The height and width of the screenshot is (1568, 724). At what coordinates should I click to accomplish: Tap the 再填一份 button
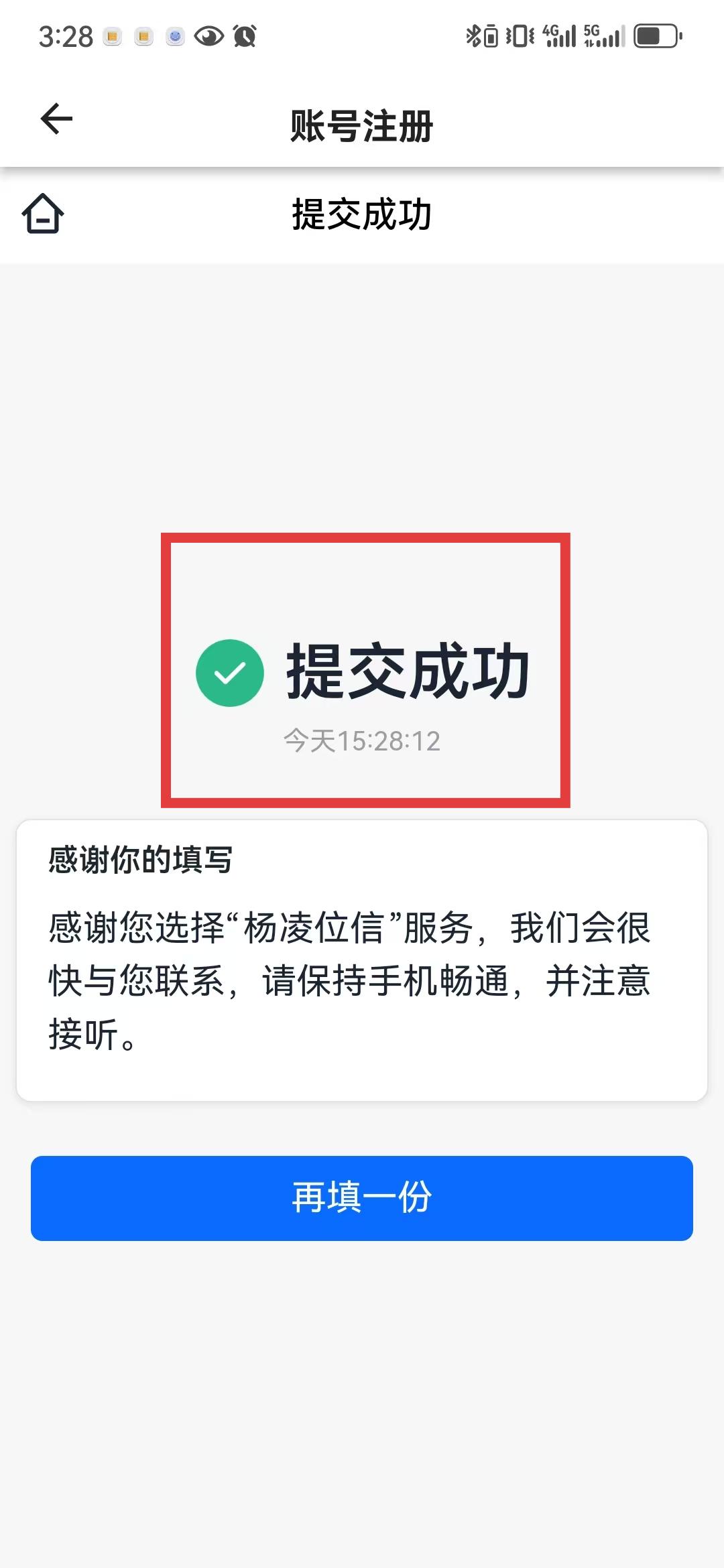pos(362,1197)
